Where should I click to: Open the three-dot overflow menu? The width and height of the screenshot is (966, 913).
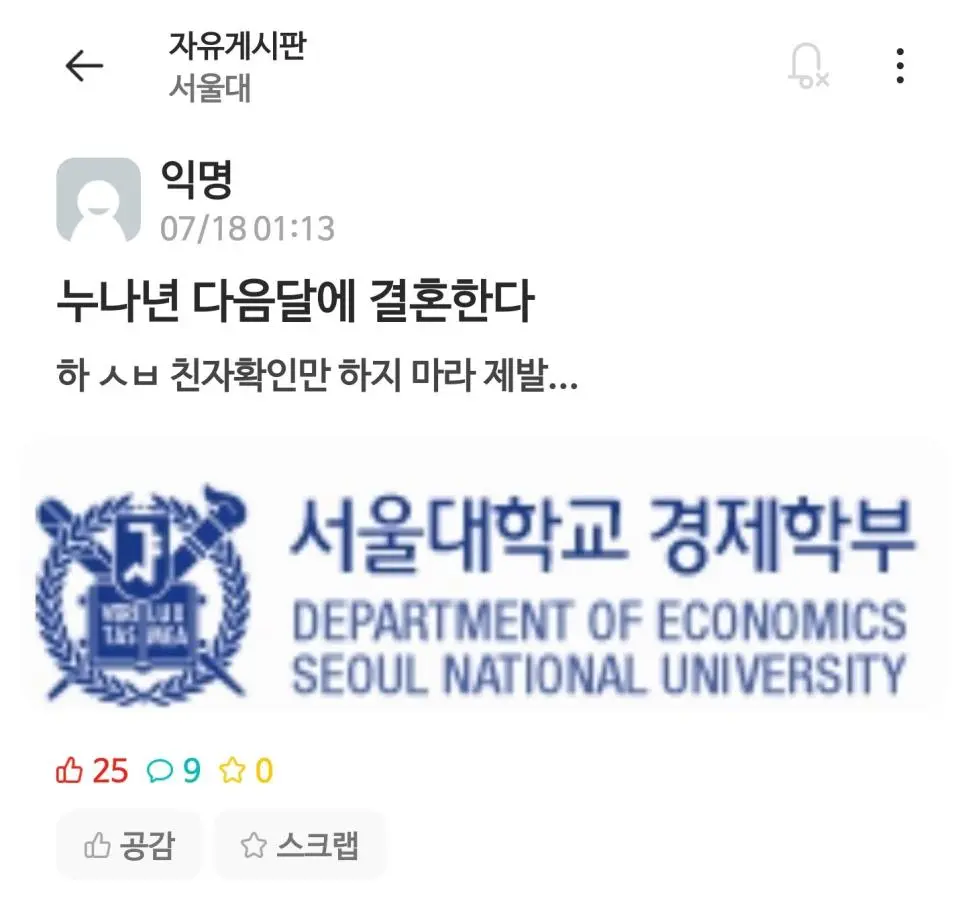pos(900,66)
